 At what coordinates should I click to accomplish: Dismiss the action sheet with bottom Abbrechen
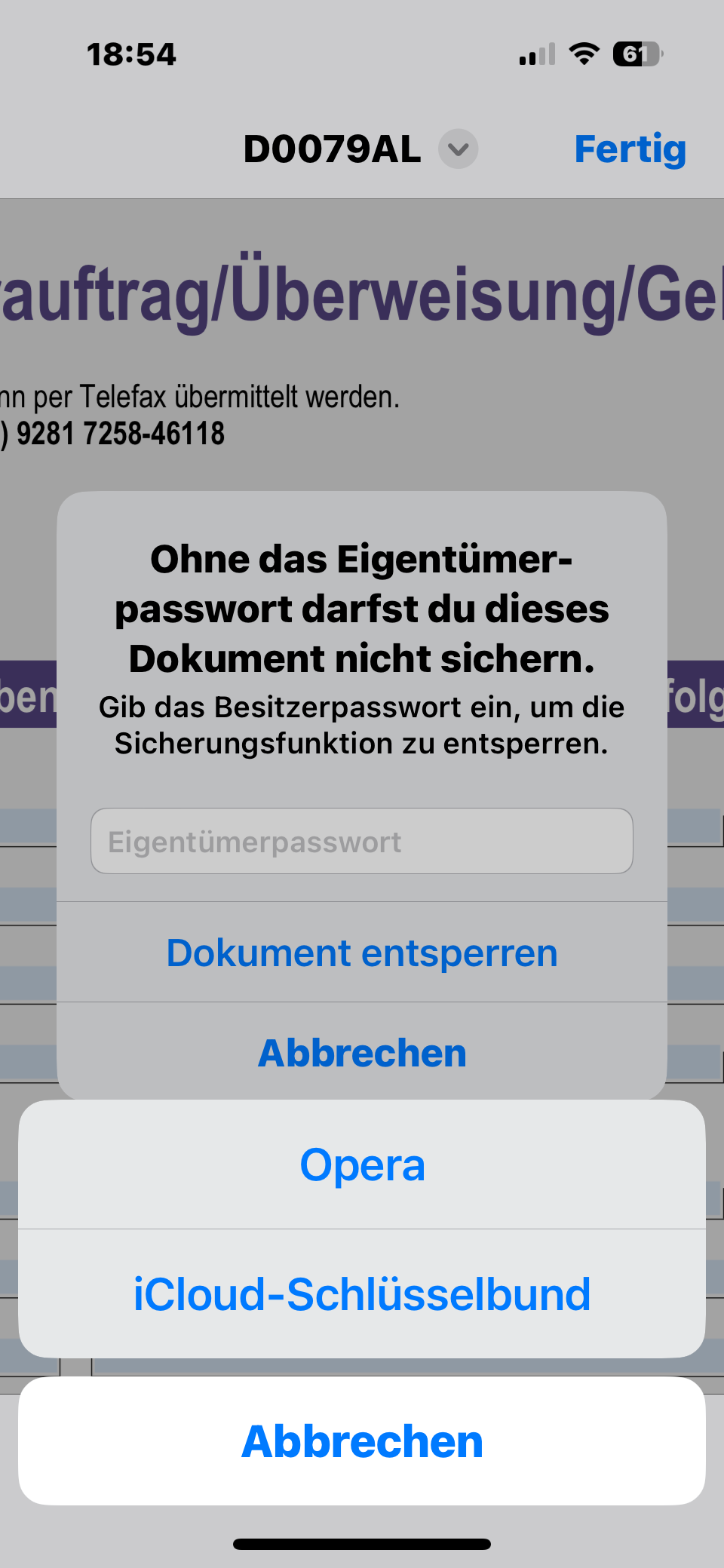(362, 1441)
